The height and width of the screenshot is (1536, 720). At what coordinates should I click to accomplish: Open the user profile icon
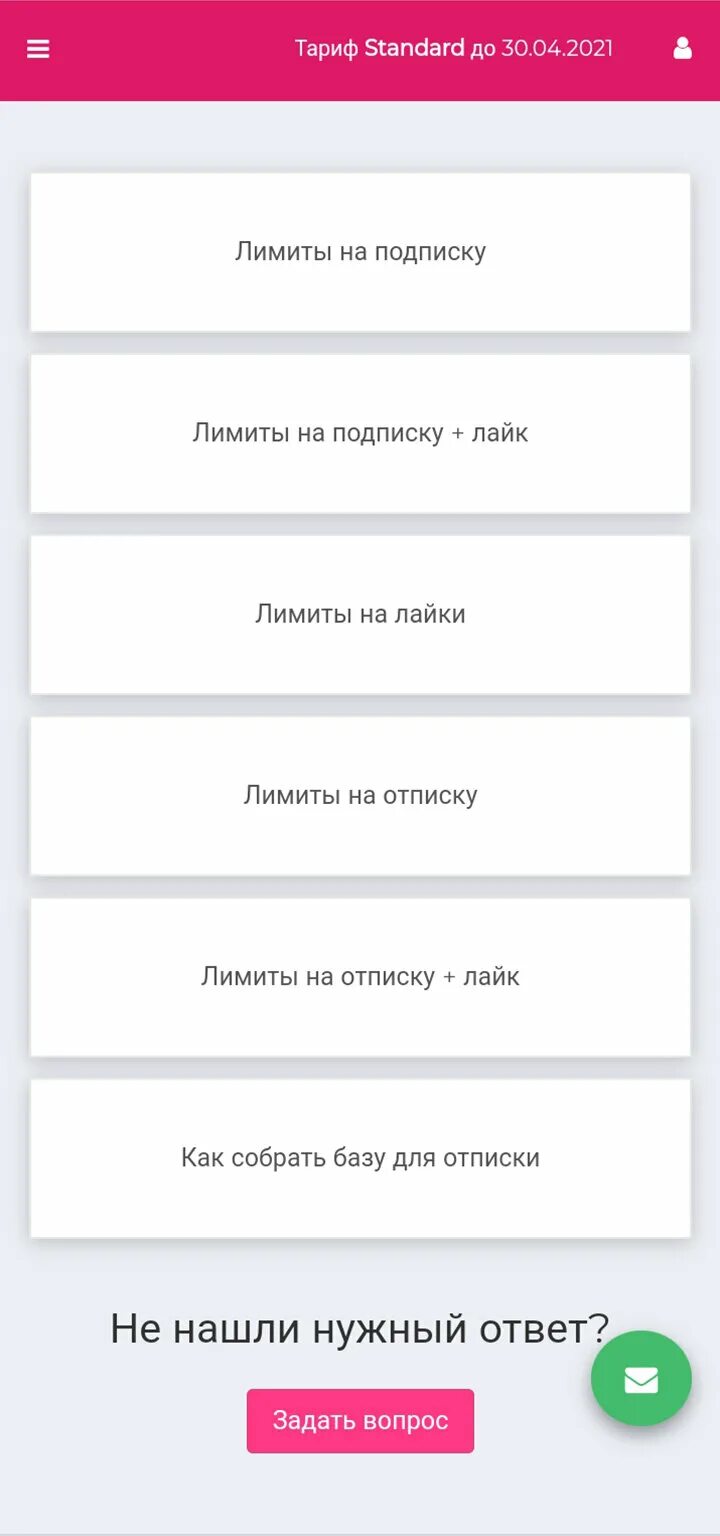[x=682, y=48]
